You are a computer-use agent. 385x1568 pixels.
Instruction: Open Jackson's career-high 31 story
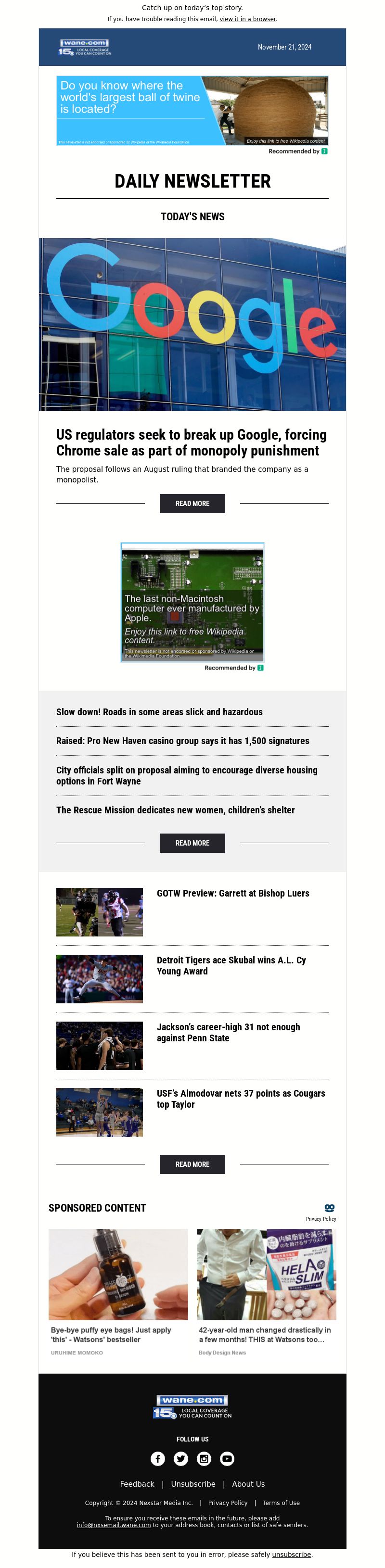tap(229, 1032)
